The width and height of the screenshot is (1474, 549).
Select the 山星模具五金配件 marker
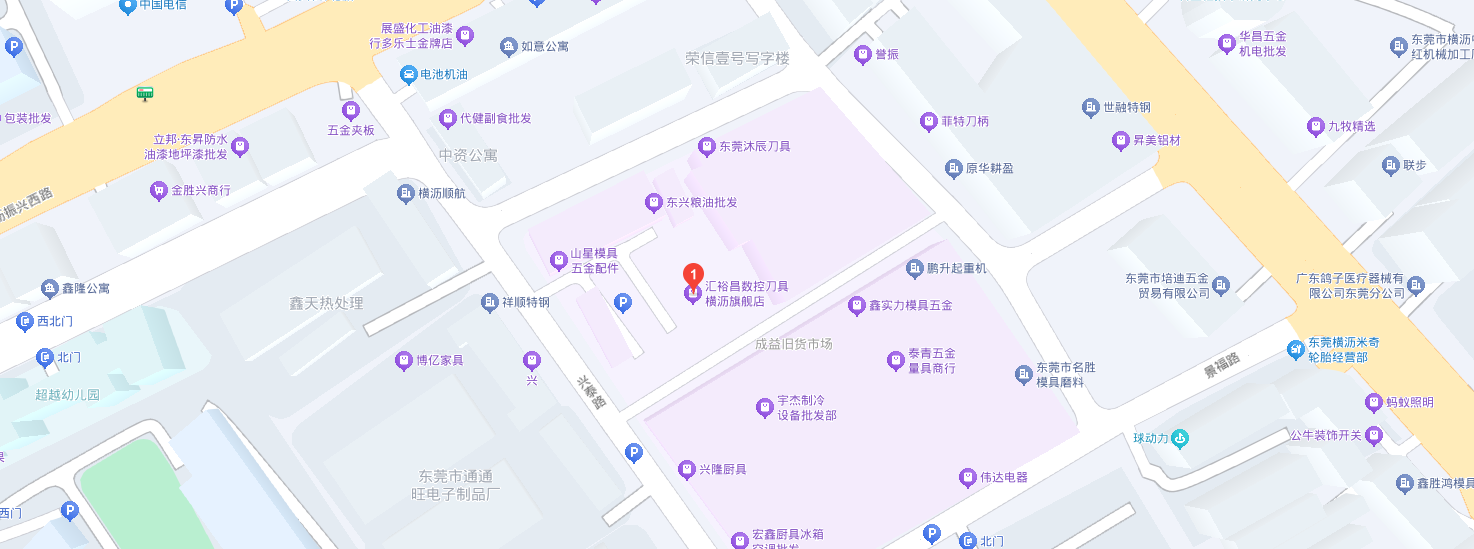pyautogui.click(x=559, y=261)
